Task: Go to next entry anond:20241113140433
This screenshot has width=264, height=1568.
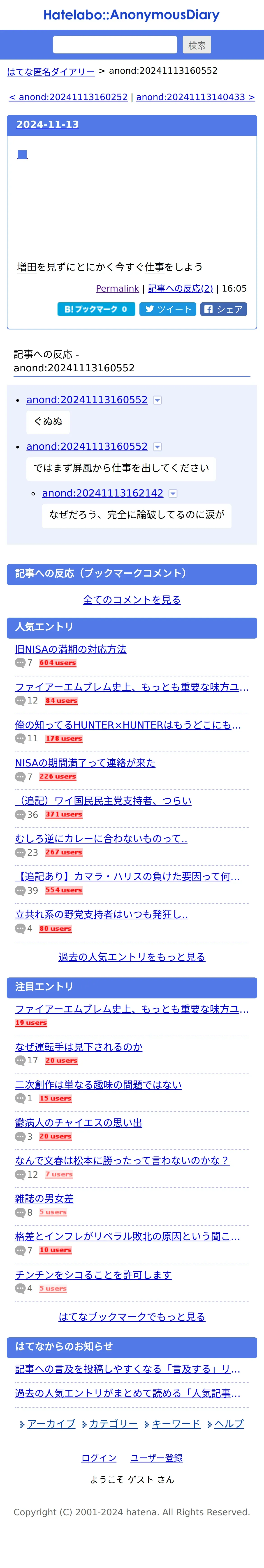Action: point(195,97)
